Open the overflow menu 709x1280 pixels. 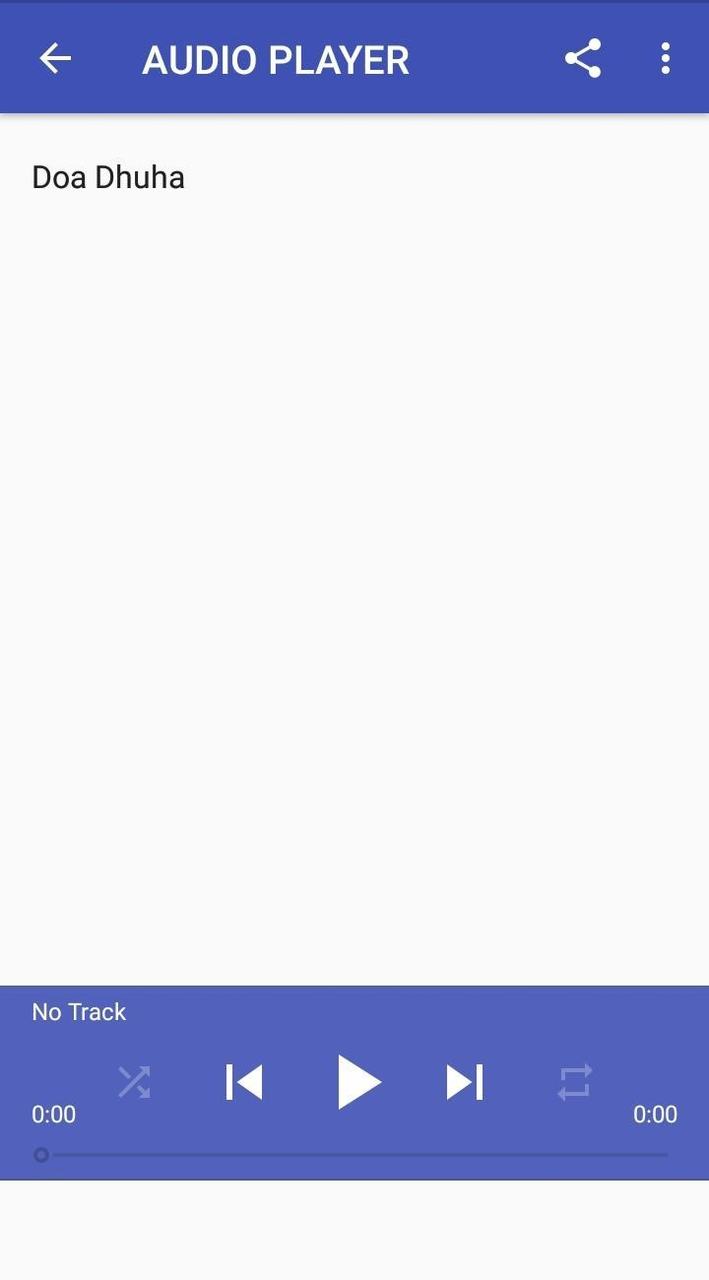click(x=665, y=59)
